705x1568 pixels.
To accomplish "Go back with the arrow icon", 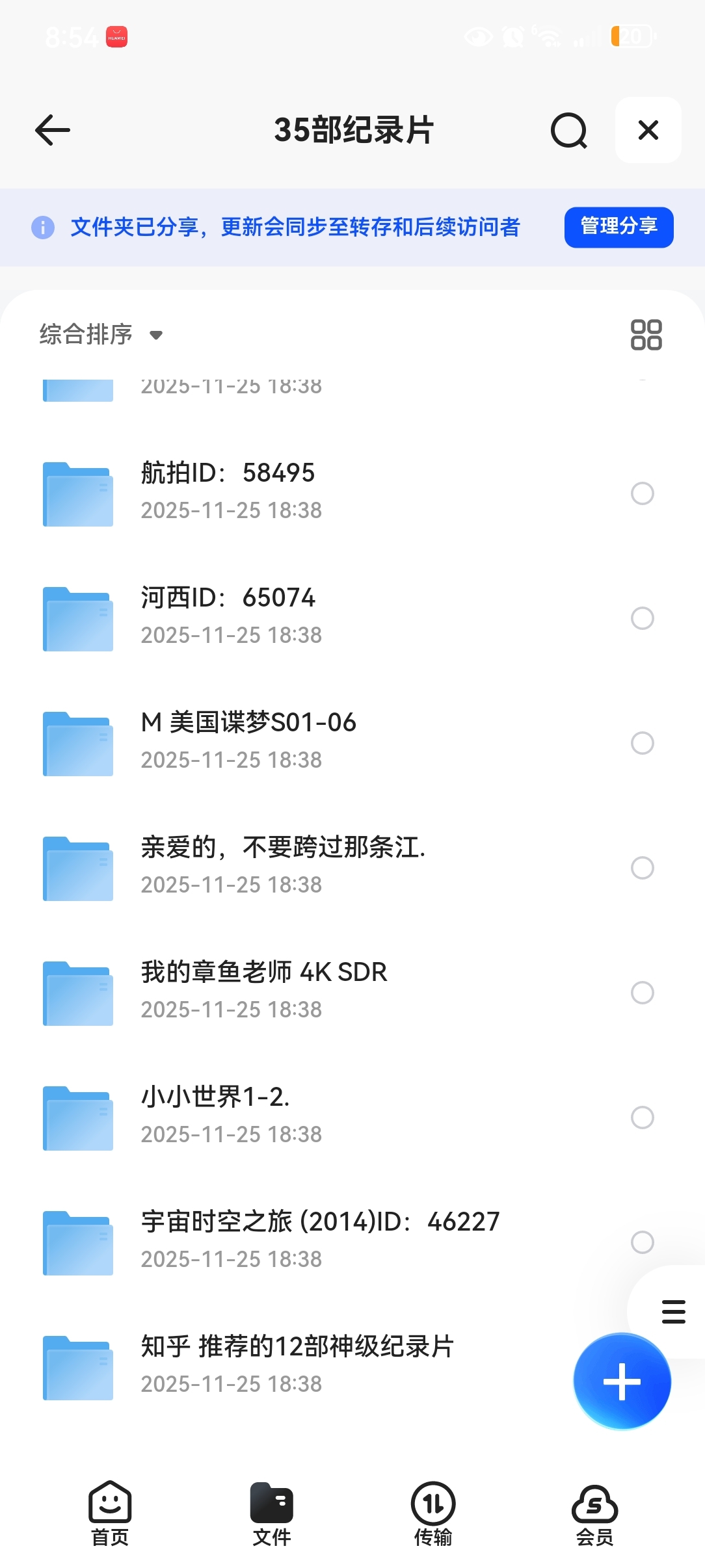I will click(53, 130).
